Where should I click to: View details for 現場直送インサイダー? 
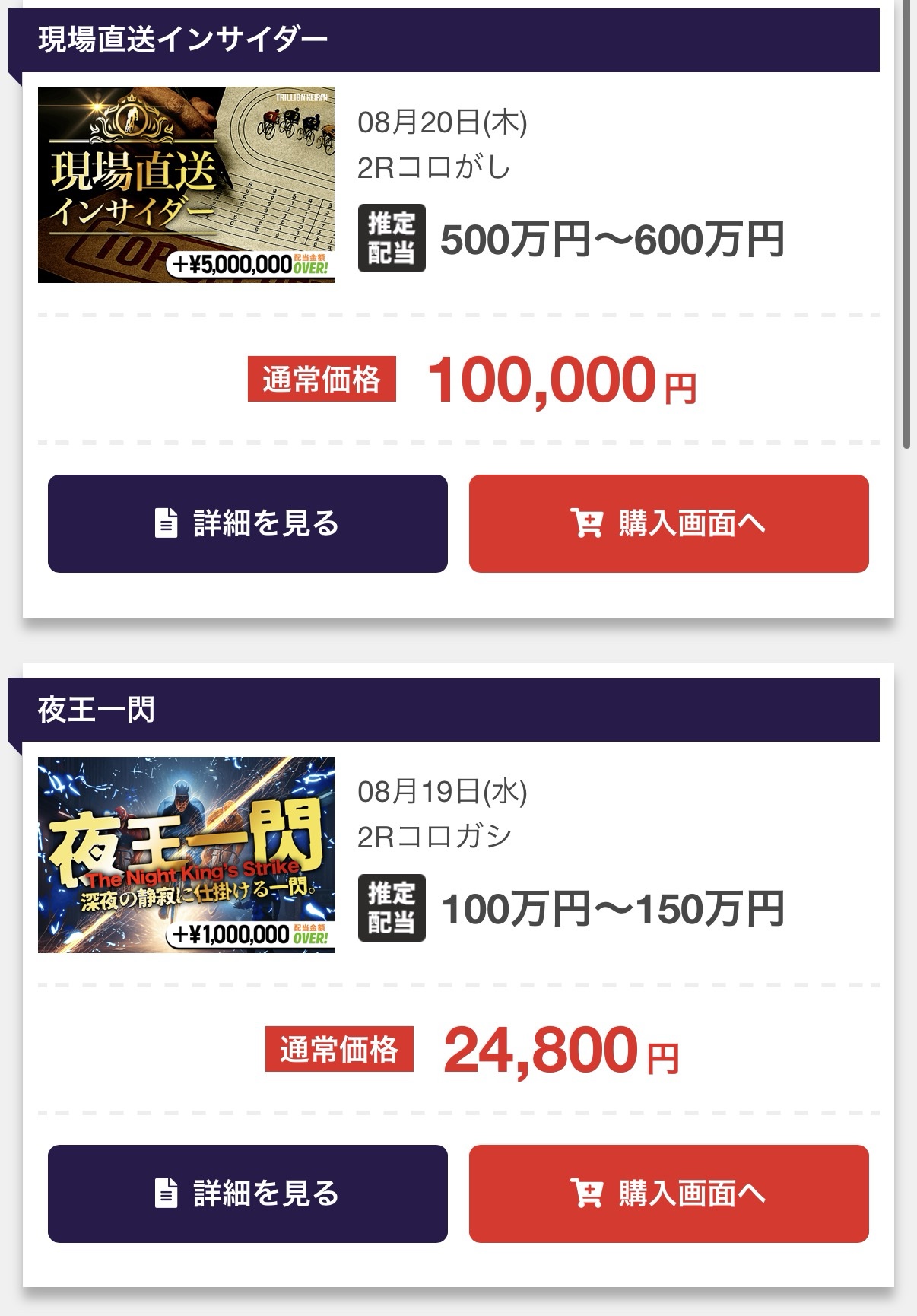(x=248, y=523)
